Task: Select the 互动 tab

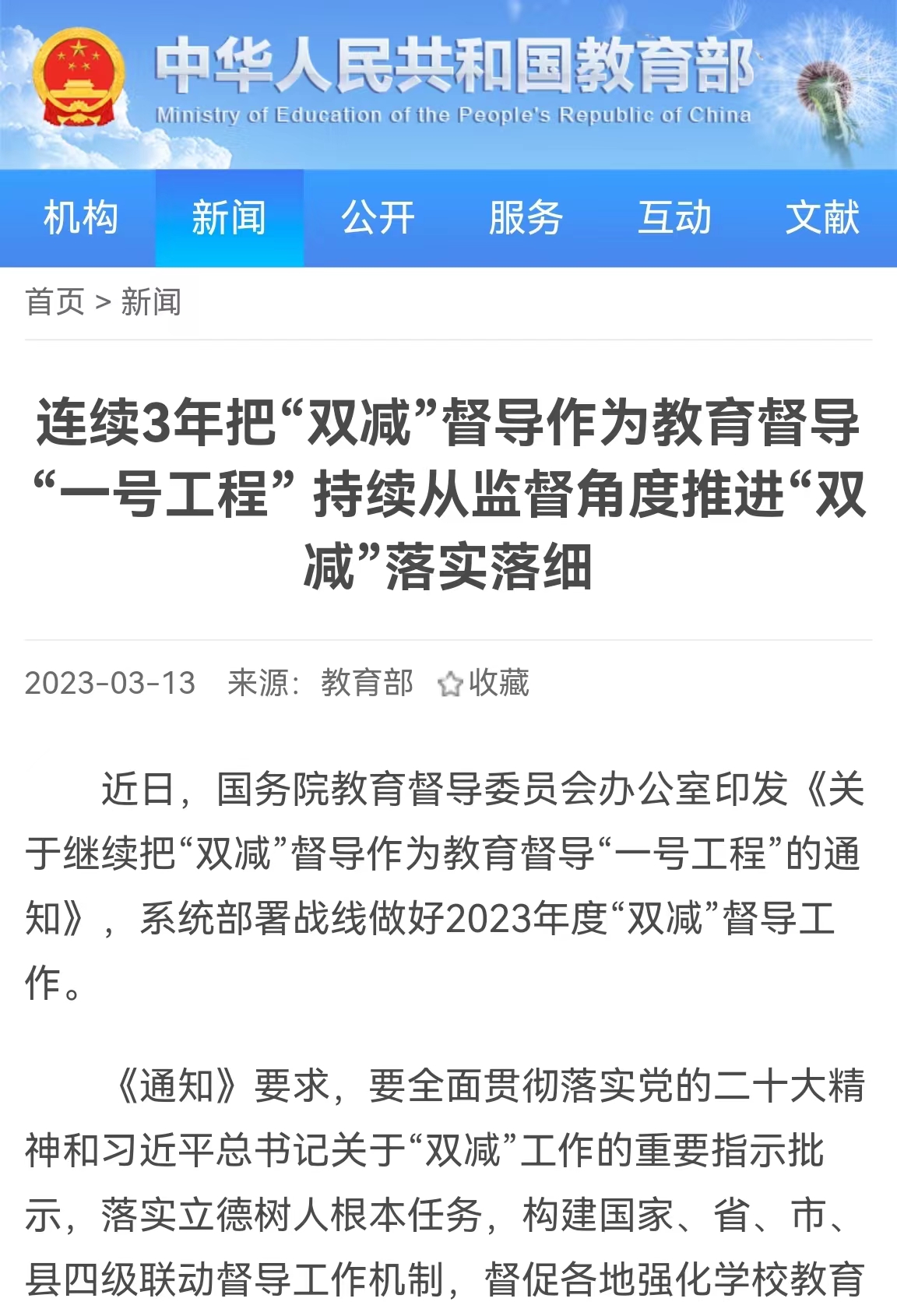Action: pos(674,218)
